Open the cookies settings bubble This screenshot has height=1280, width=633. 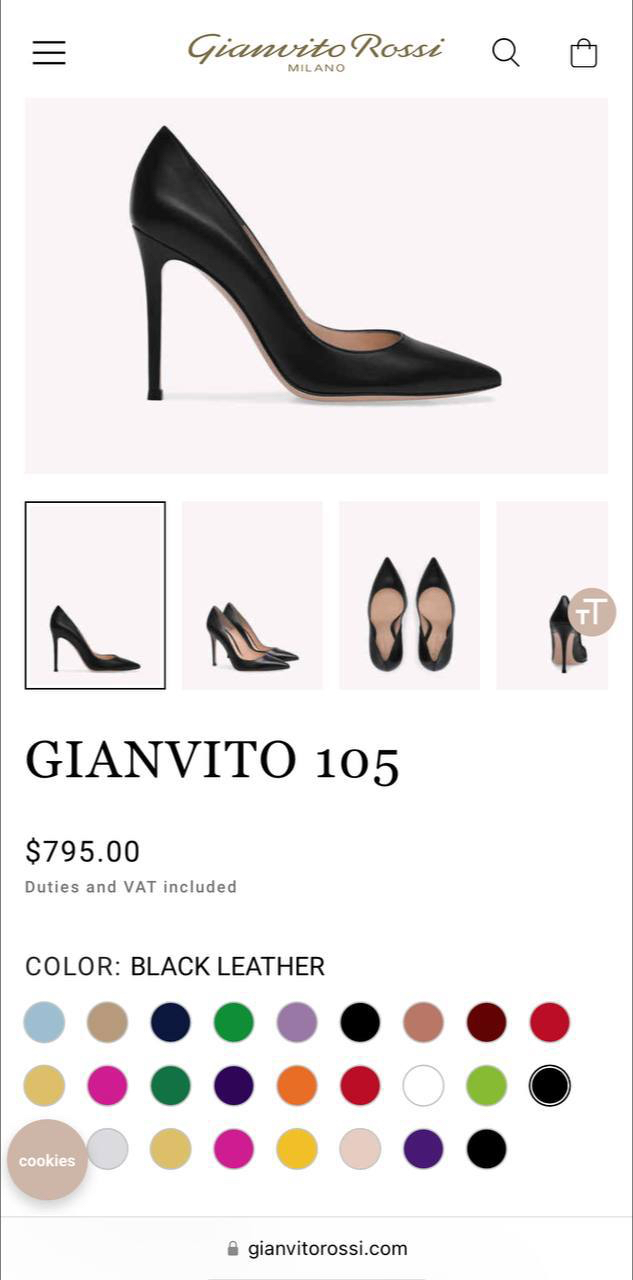tap(47, 1160)
